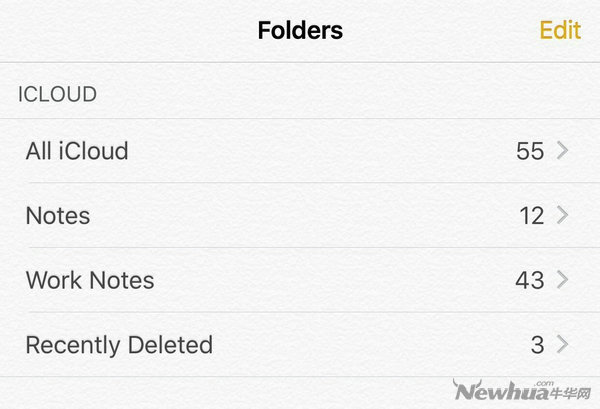This screenshot has width=600, height=409.
Task: Tap Edit to manage folders
Action: [559, 30]
